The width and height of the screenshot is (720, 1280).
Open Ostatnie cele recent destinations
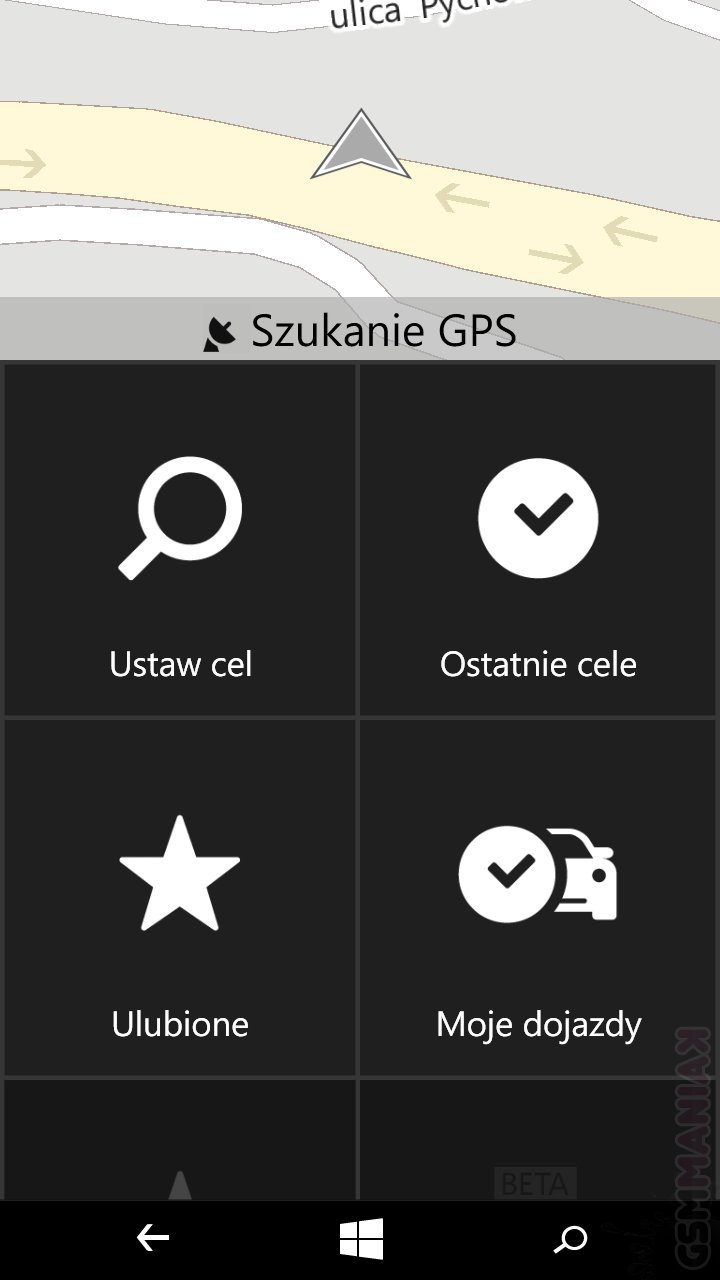click(538, 540)
